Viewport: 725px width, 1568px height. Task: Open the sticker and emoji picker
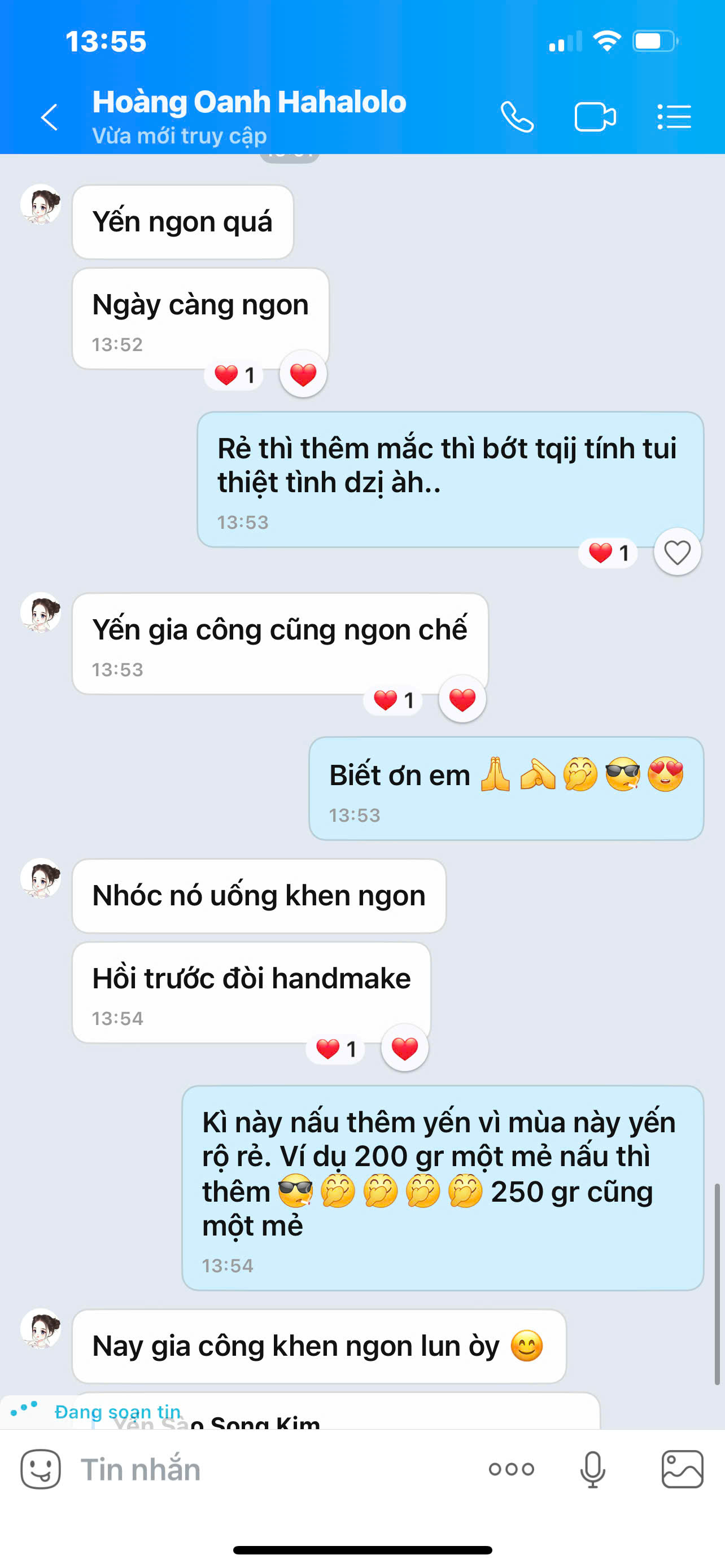click(x=41, y=1469)
